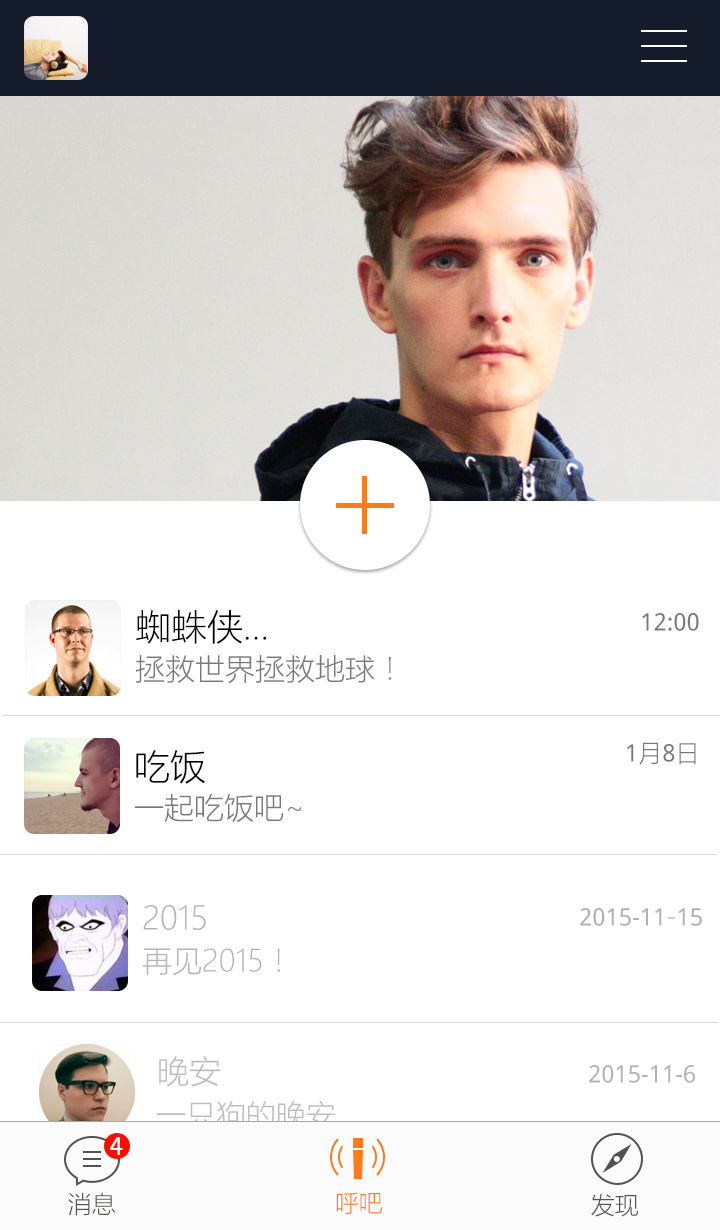Switch to the 消息 tab

[92, 1176]
